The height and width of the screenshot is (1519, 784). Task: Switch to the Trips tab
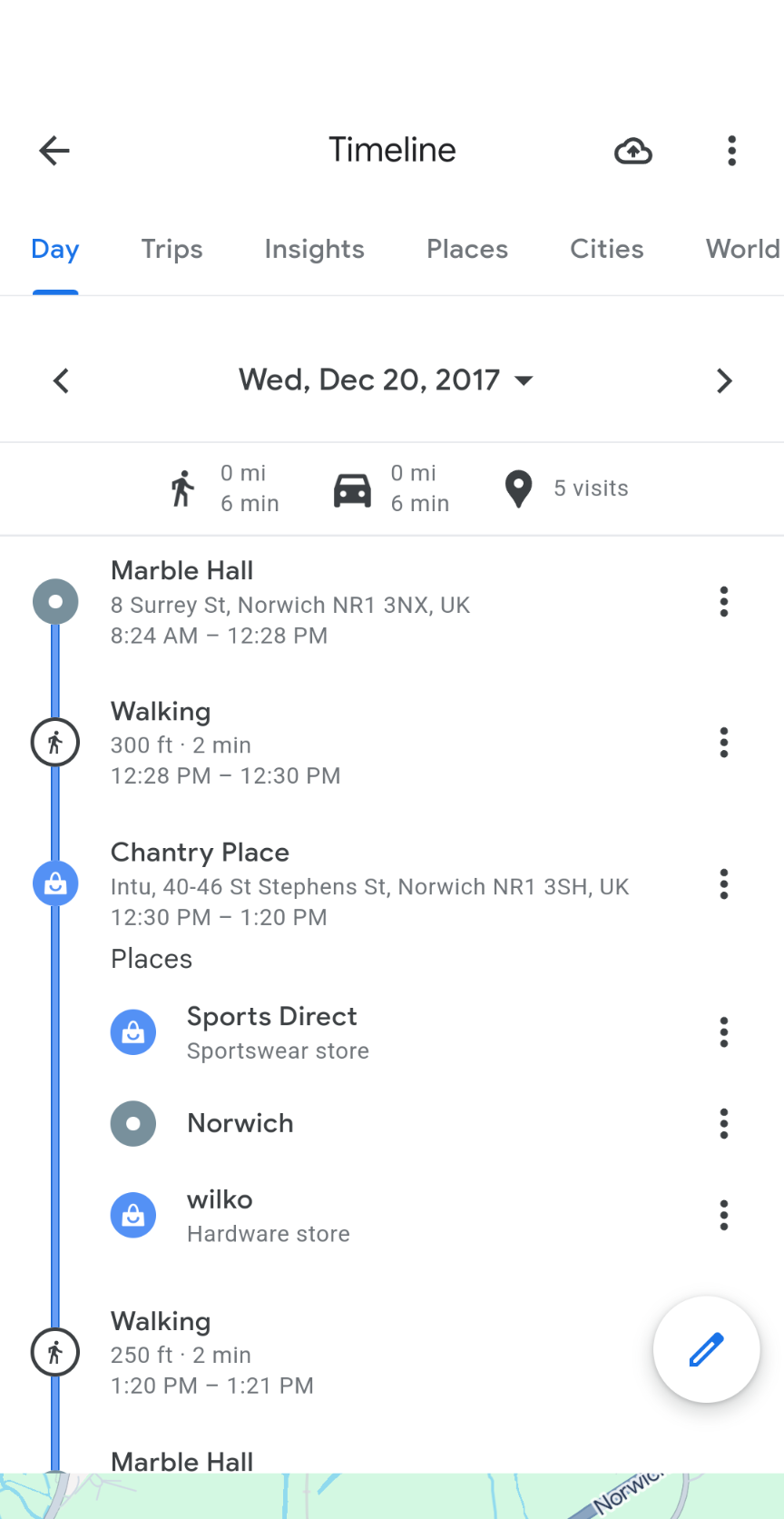coord(171,250)
